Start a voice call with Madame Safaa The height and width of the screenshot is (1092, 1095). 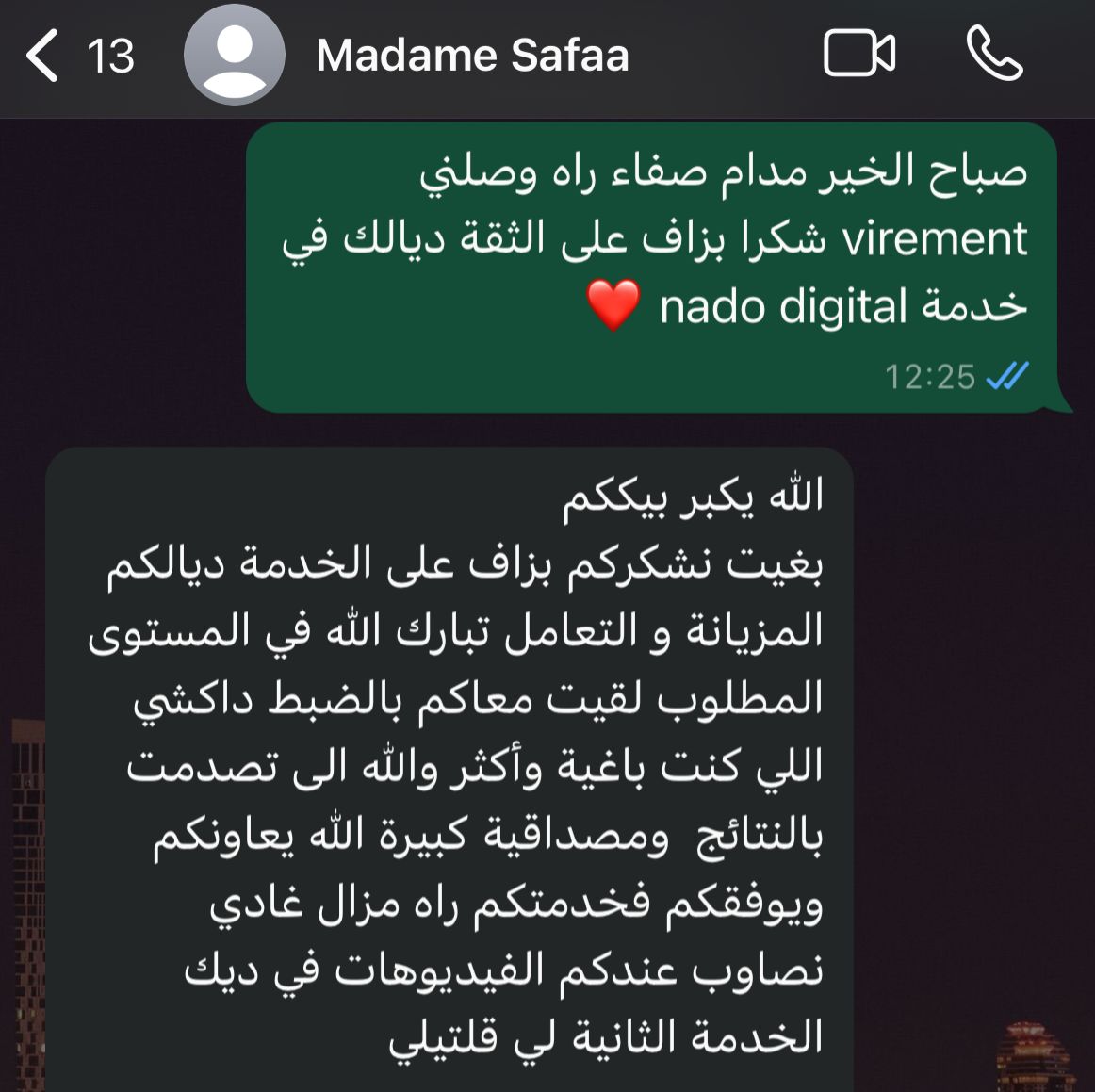(x=994, y=54)
